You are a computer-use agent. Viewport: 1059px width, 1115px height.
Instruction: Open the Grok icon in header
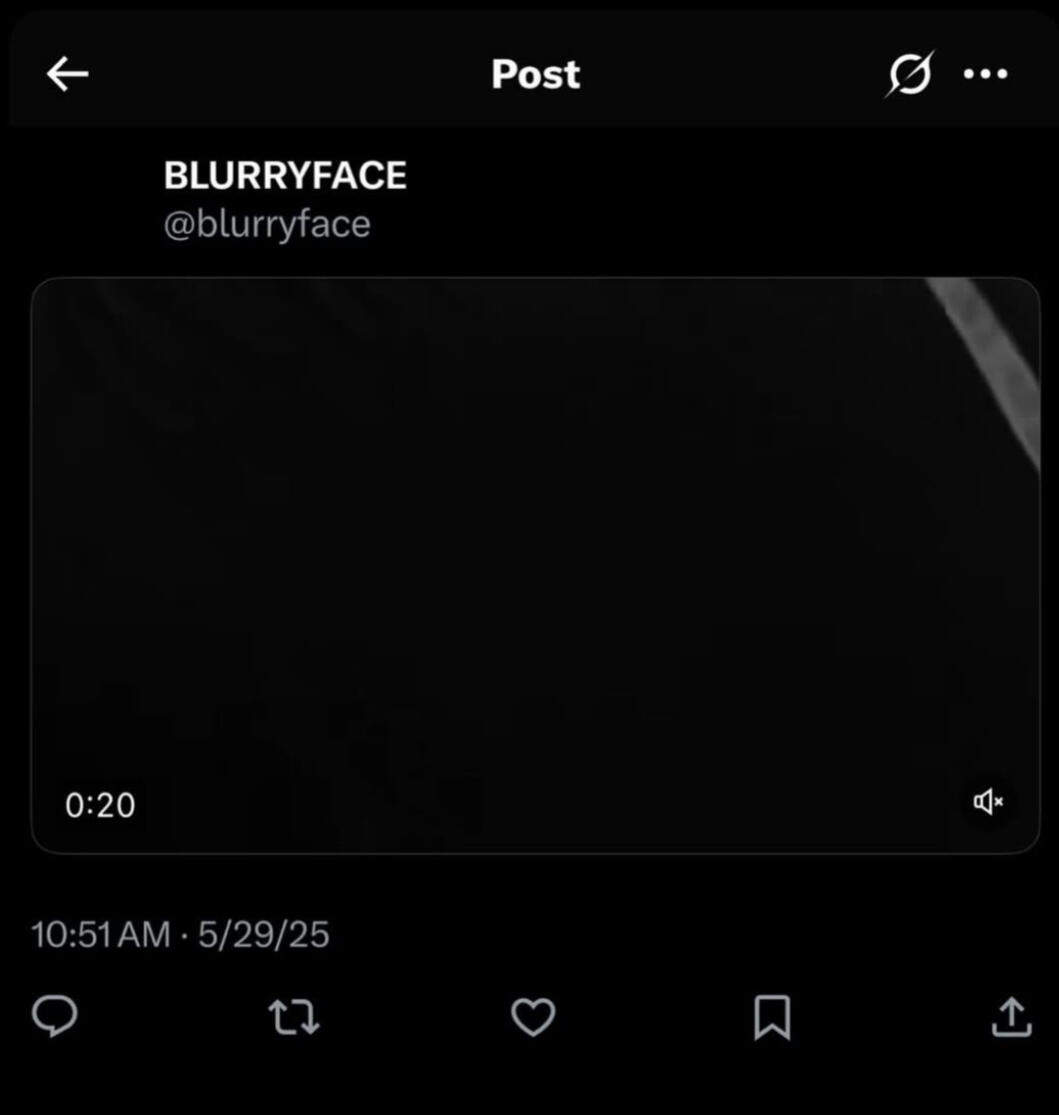[x=908, y=74]
